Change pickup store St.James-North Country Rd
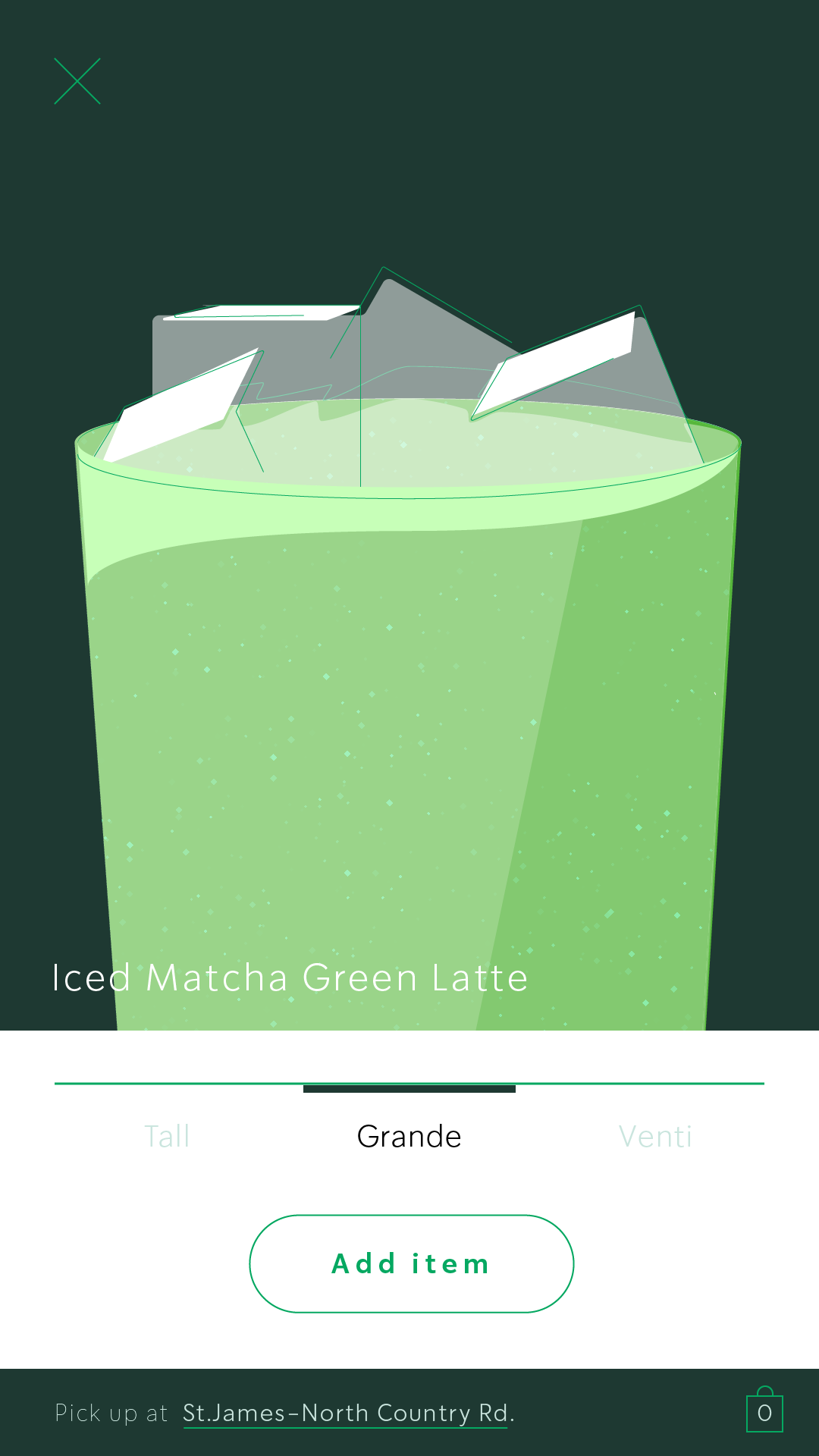Viewport: 819px width, 1456px height. [345, 1413]
